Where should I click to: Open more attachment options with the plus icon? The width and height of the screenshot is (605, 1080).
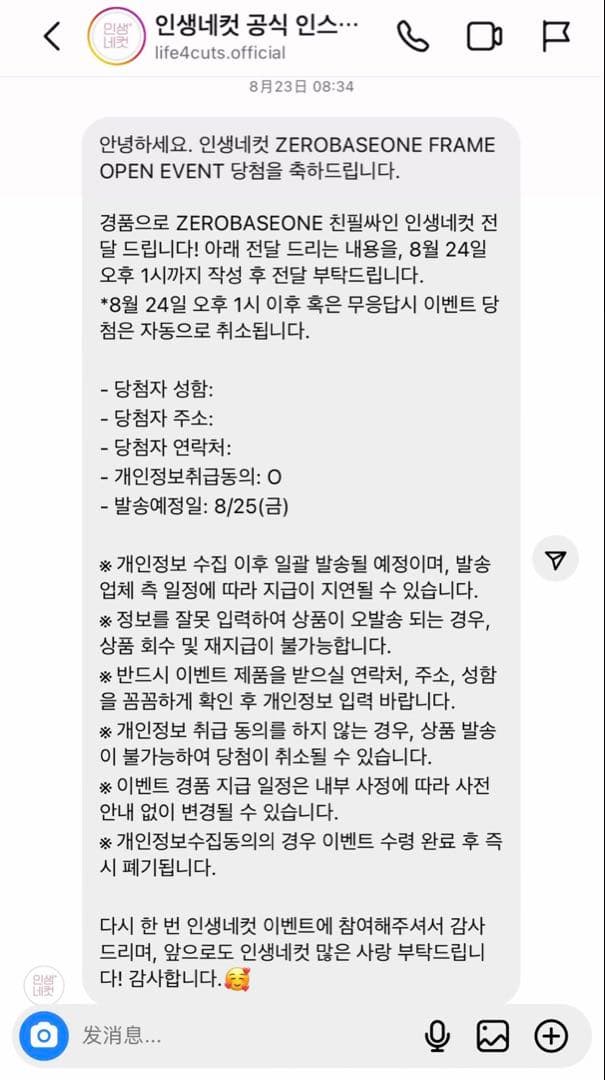pos(551,1035)
